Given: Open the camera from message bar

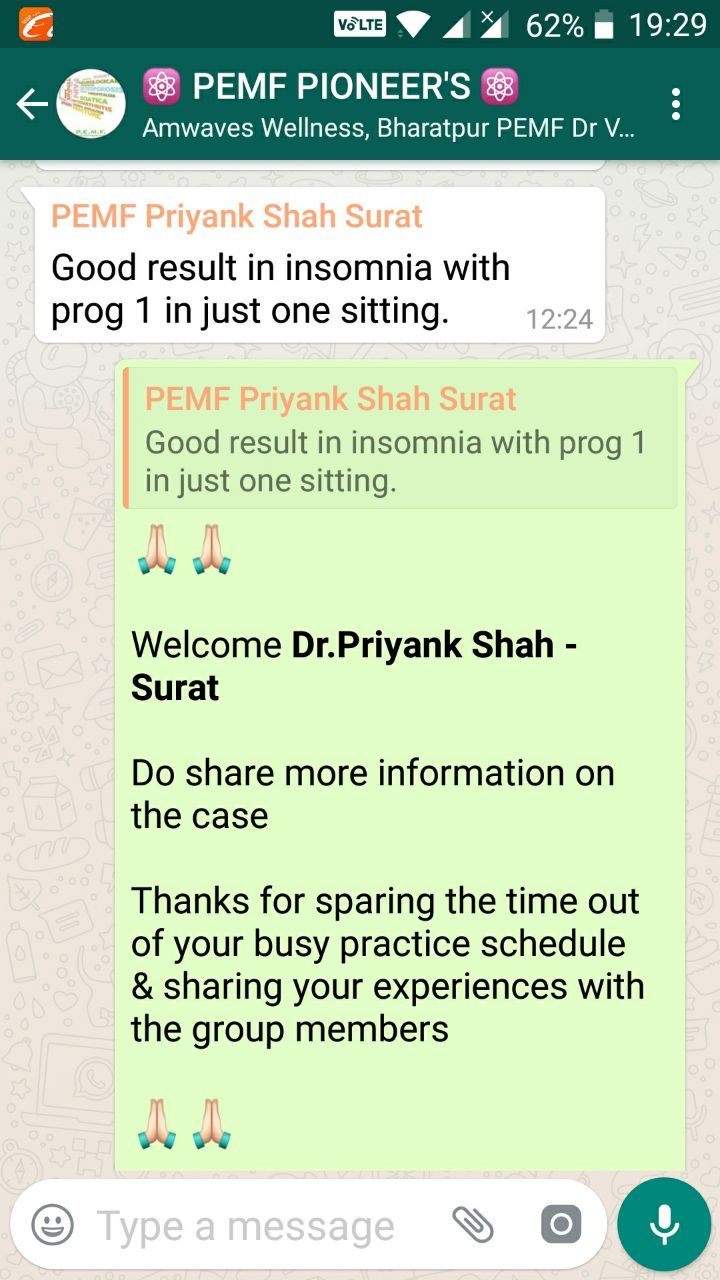Looking at the screenshot, I should 561,1224.
